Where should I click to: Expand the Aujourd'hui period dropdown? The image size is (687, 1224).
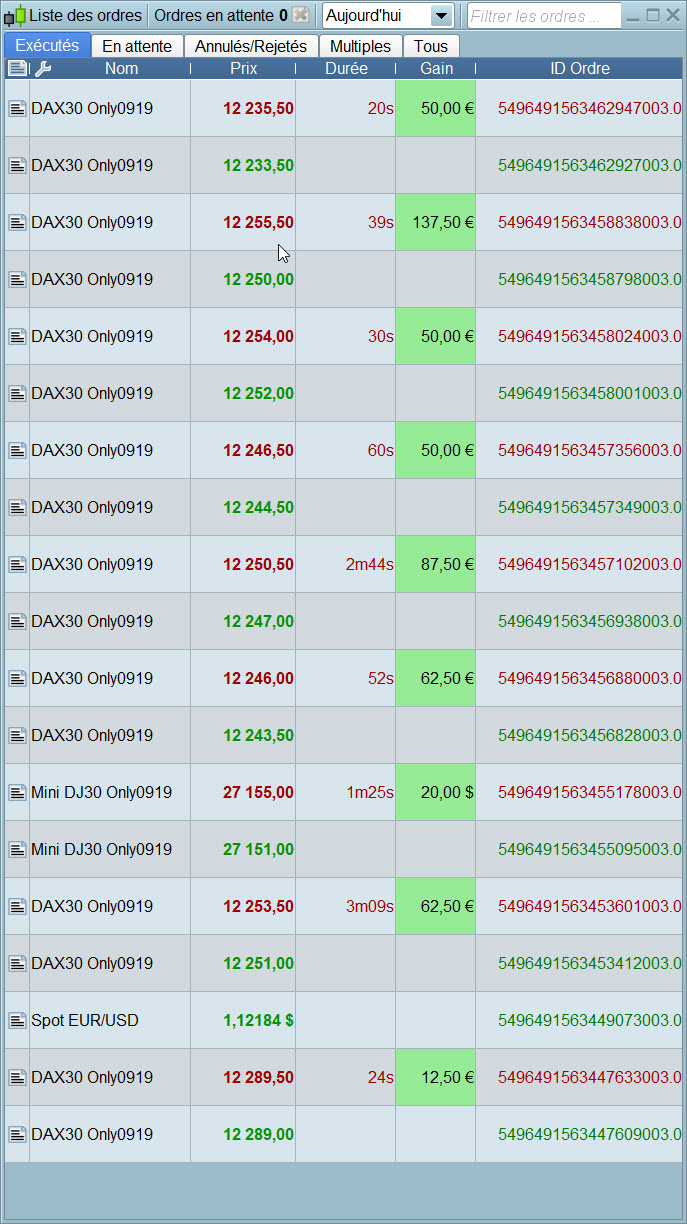point(440,16)
